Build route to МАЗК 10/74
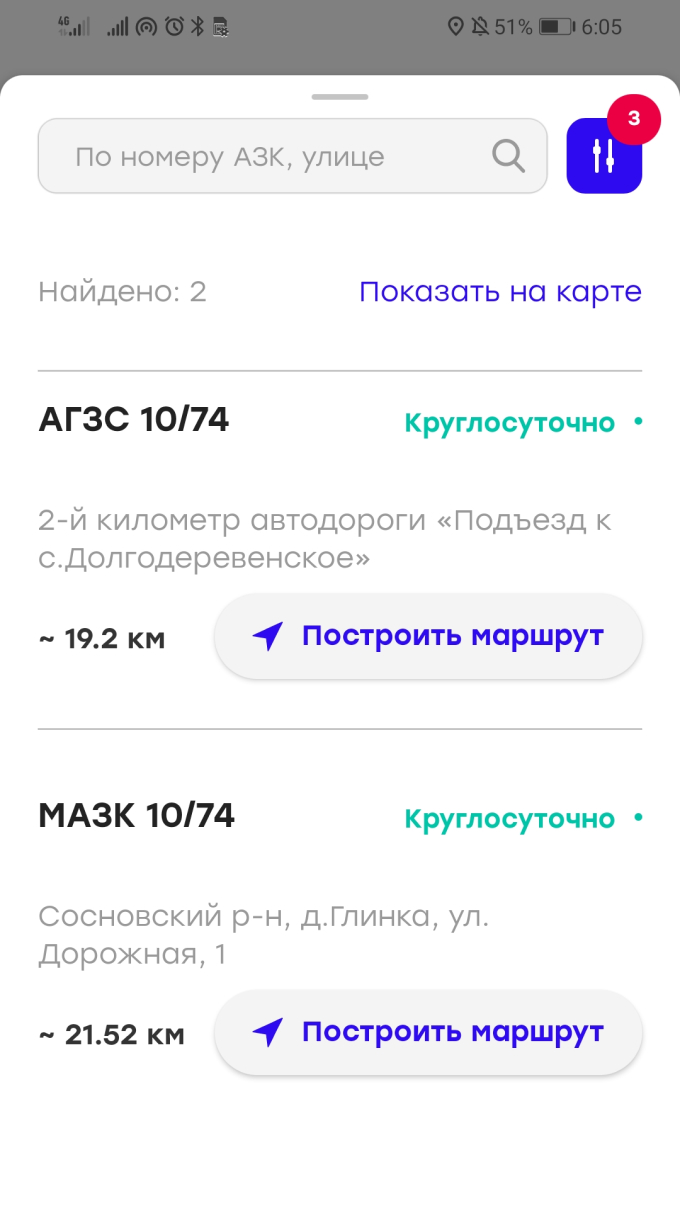The width and height of the screenshot is (680, 1208). (x=428, y=1032)
